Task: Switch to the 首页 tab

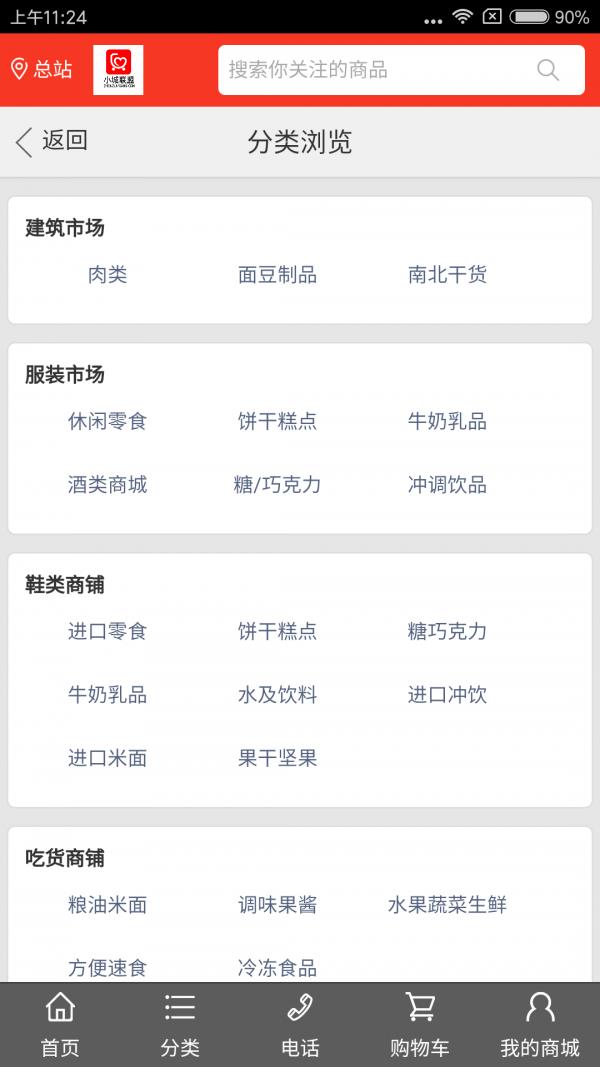Action: pyautogui.click(x=60, y=1024)
